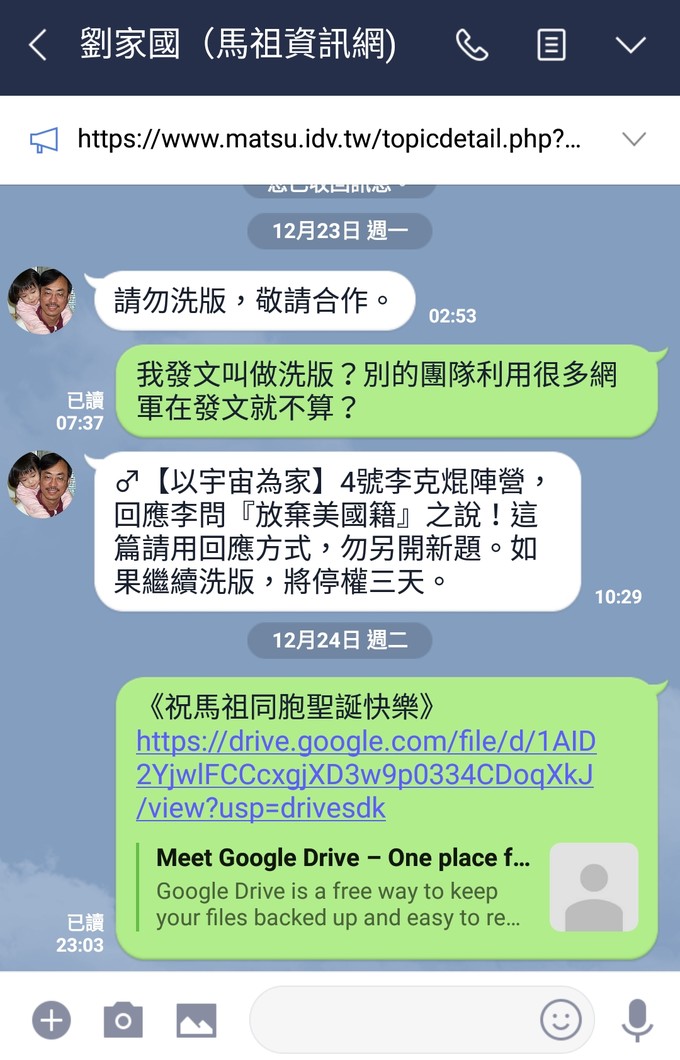
Task: Open the photo gallery picker
Action: (196, 1020)
